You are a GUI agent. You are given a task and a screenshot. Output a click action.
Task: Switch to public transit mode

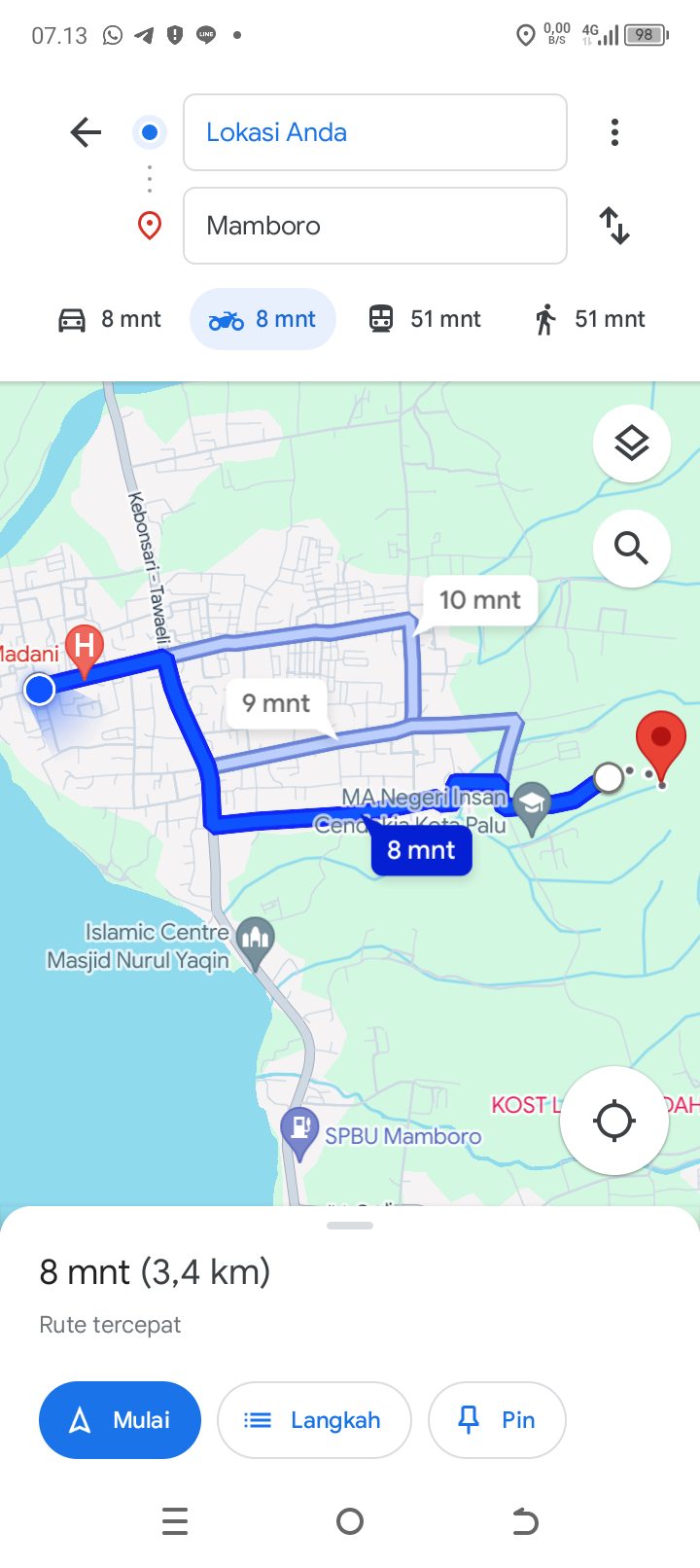(x=425, y=319)
